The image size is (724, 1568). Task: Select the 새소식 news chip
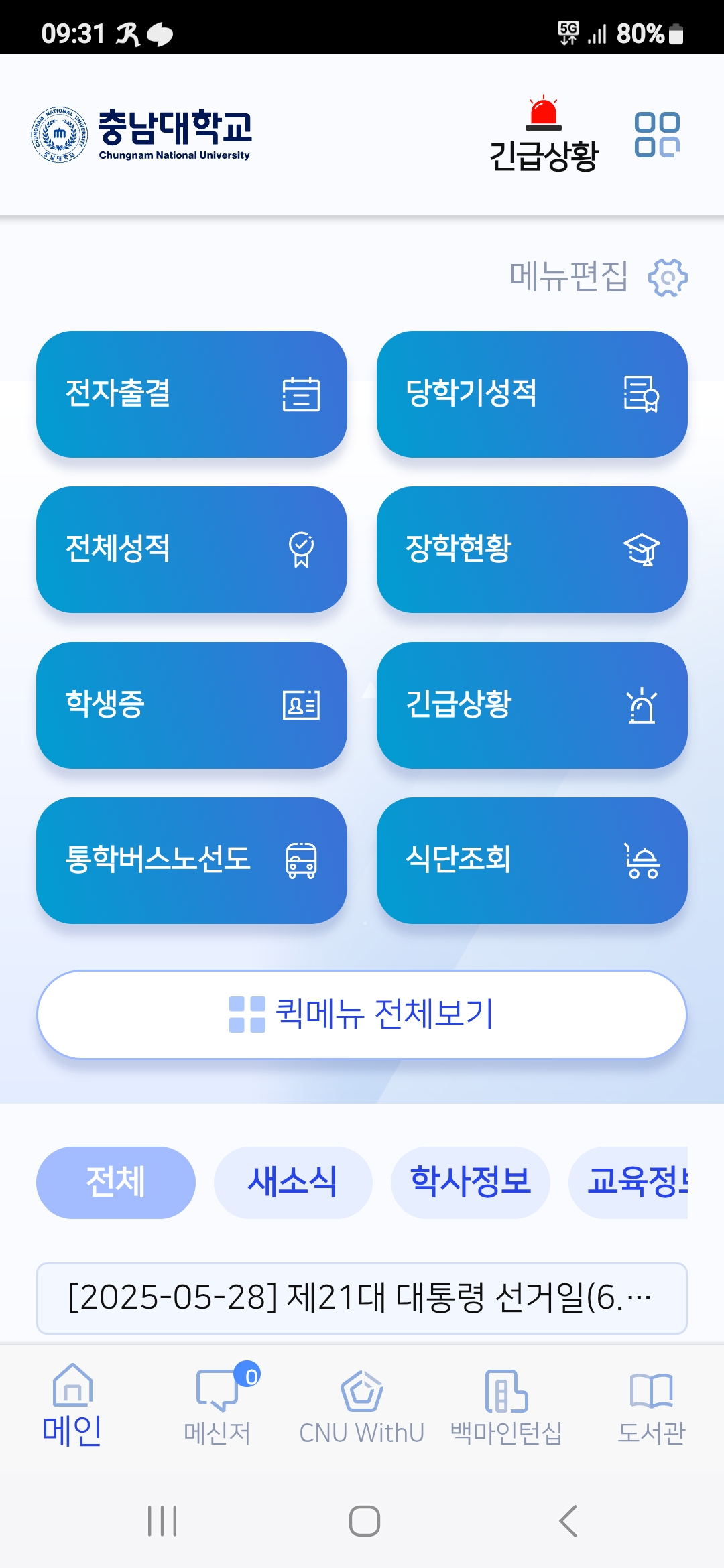coord(293,1182)
